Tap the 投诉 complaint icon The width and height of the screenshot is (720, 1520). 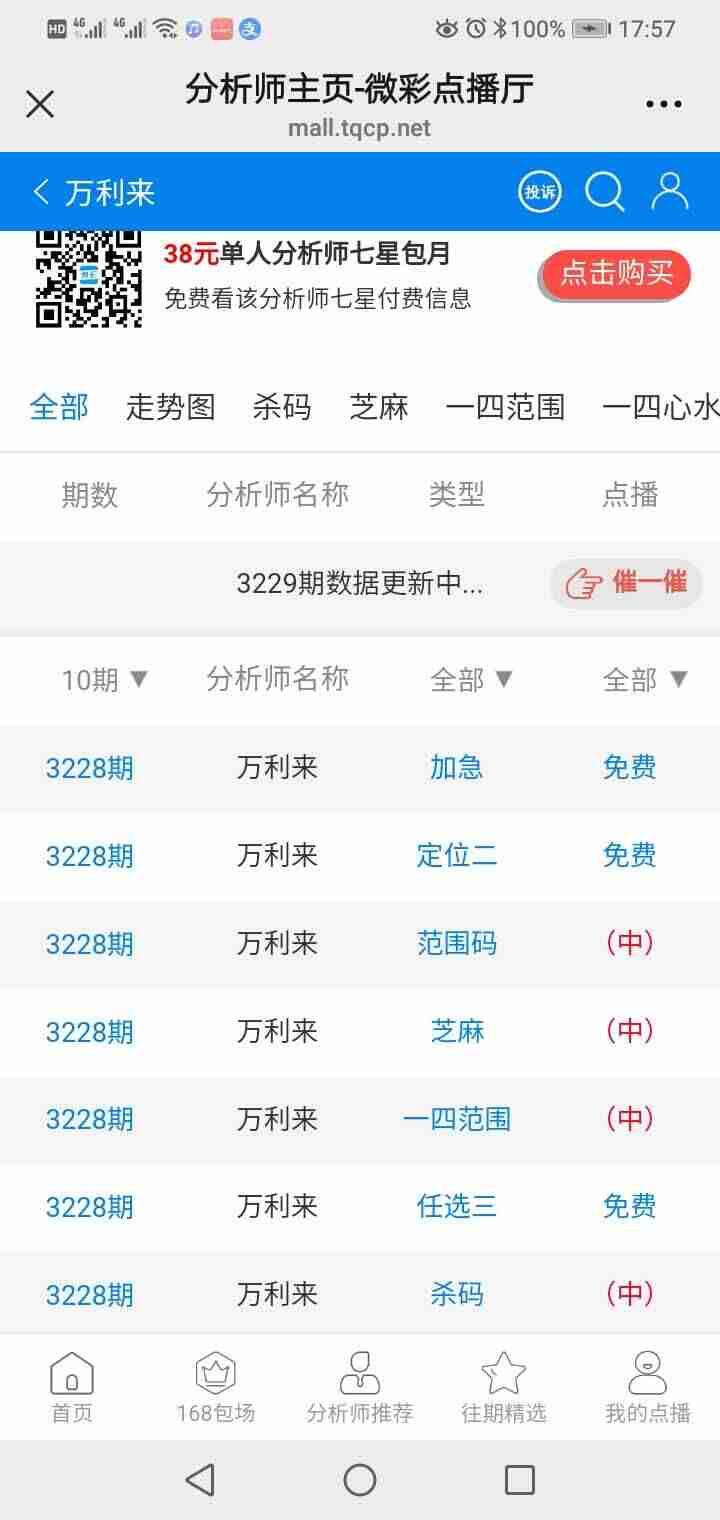pos(539,191)
